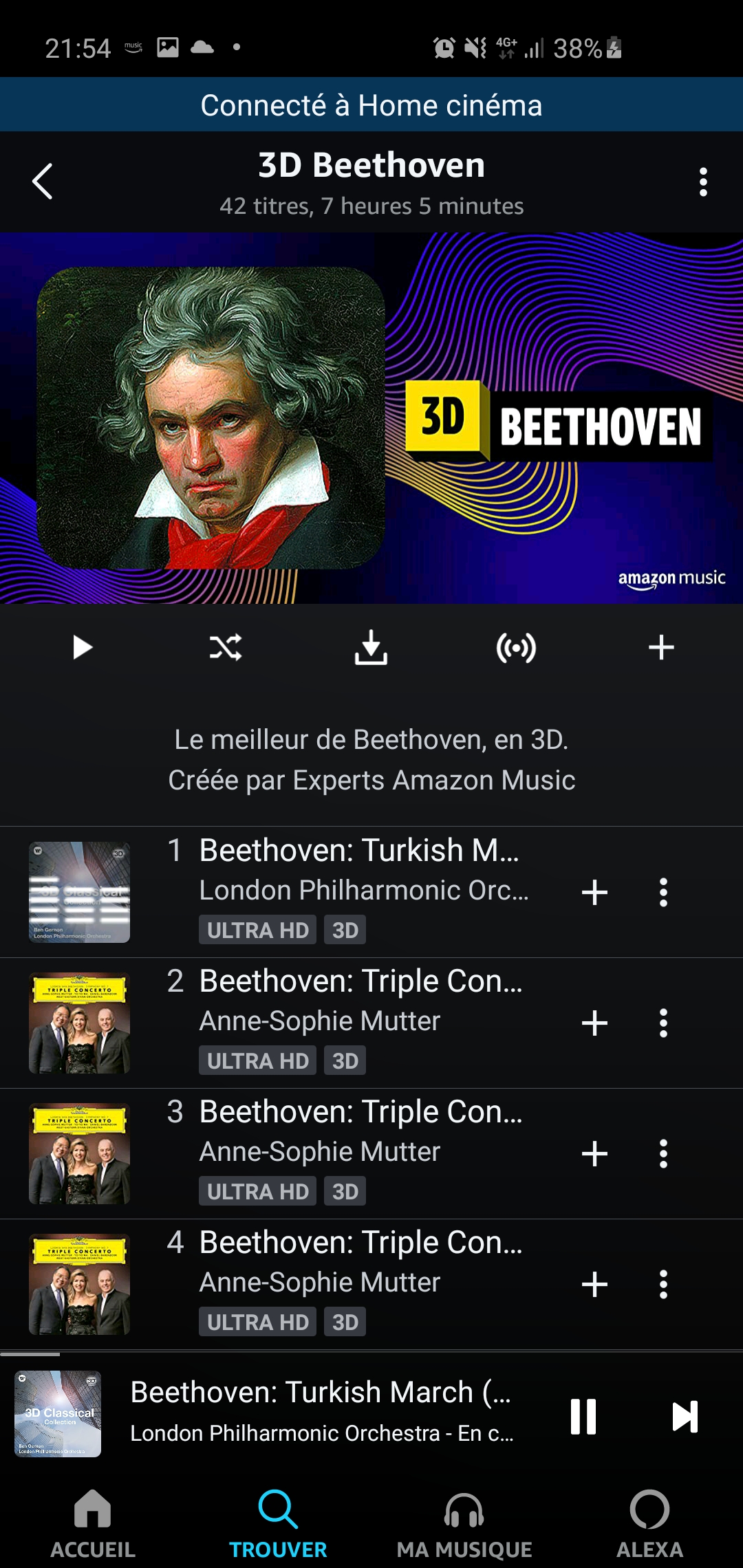
Task: Go back using the top-left arrow
Action: 43,182
